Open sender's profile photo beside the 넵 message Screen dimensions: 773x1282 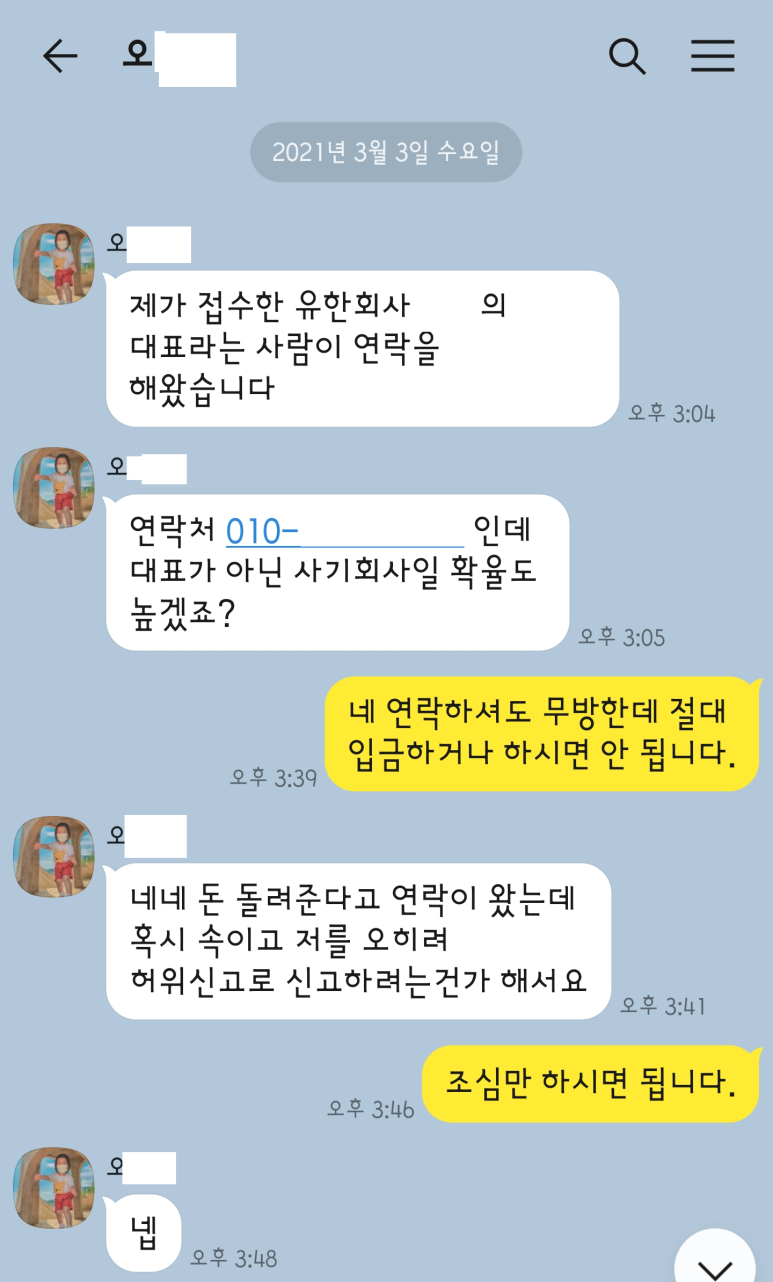click(x=53, y=1187)
